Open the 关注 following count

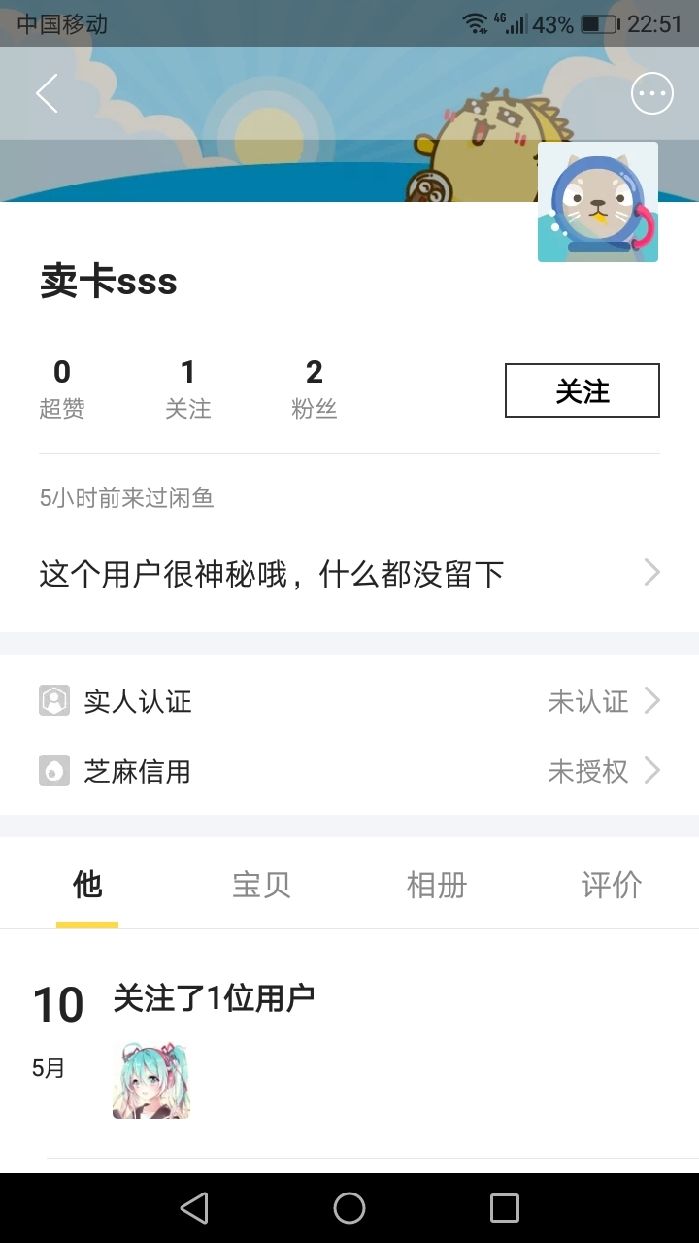coord(188,389)
